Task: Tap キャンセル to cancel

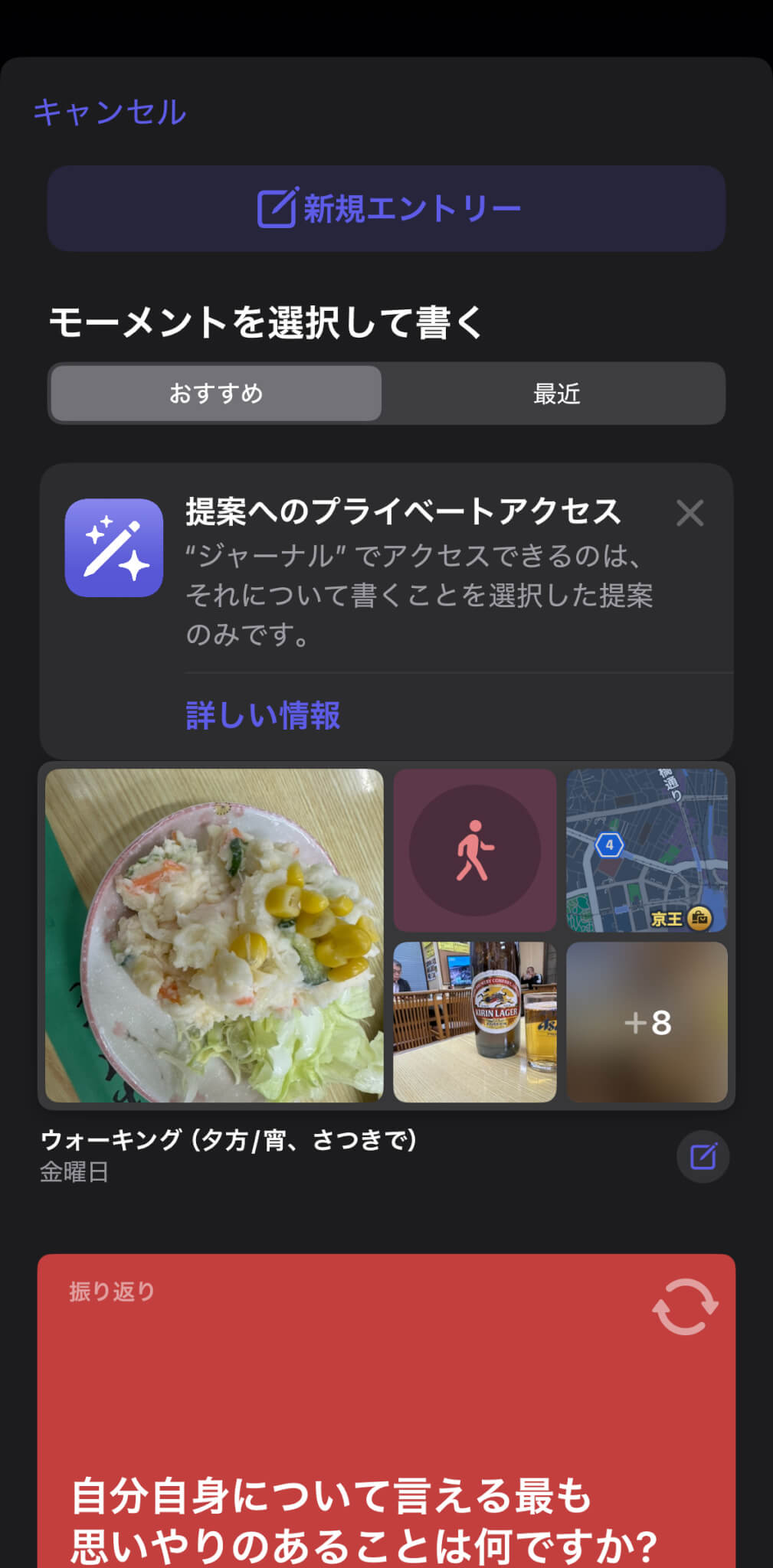Action: [x=110, y=113]
